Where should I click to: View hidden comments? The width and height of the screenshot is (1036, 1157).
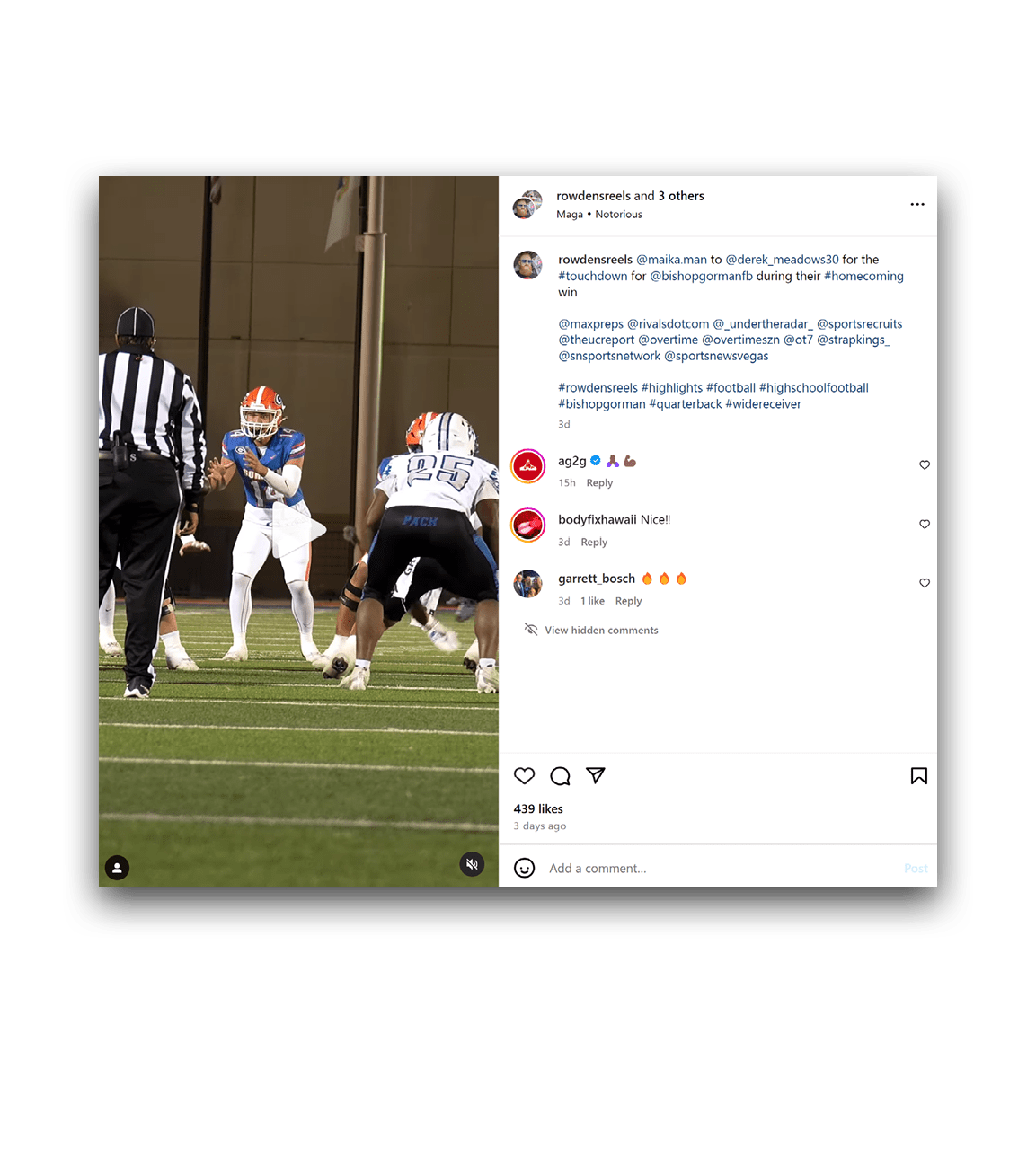(x=601, y=631)
